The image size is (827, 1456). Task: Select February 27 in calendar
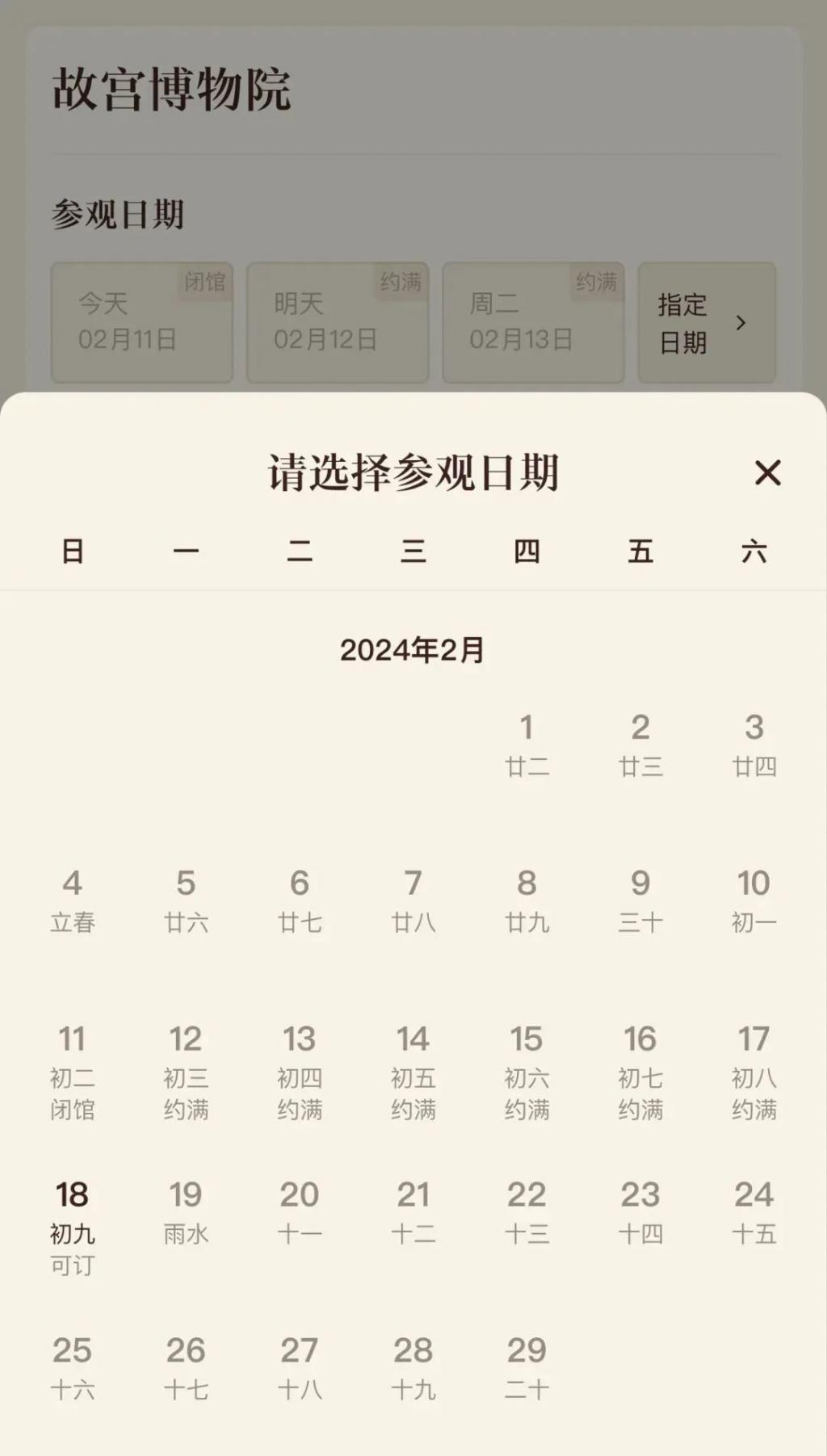pos(300,1367)
